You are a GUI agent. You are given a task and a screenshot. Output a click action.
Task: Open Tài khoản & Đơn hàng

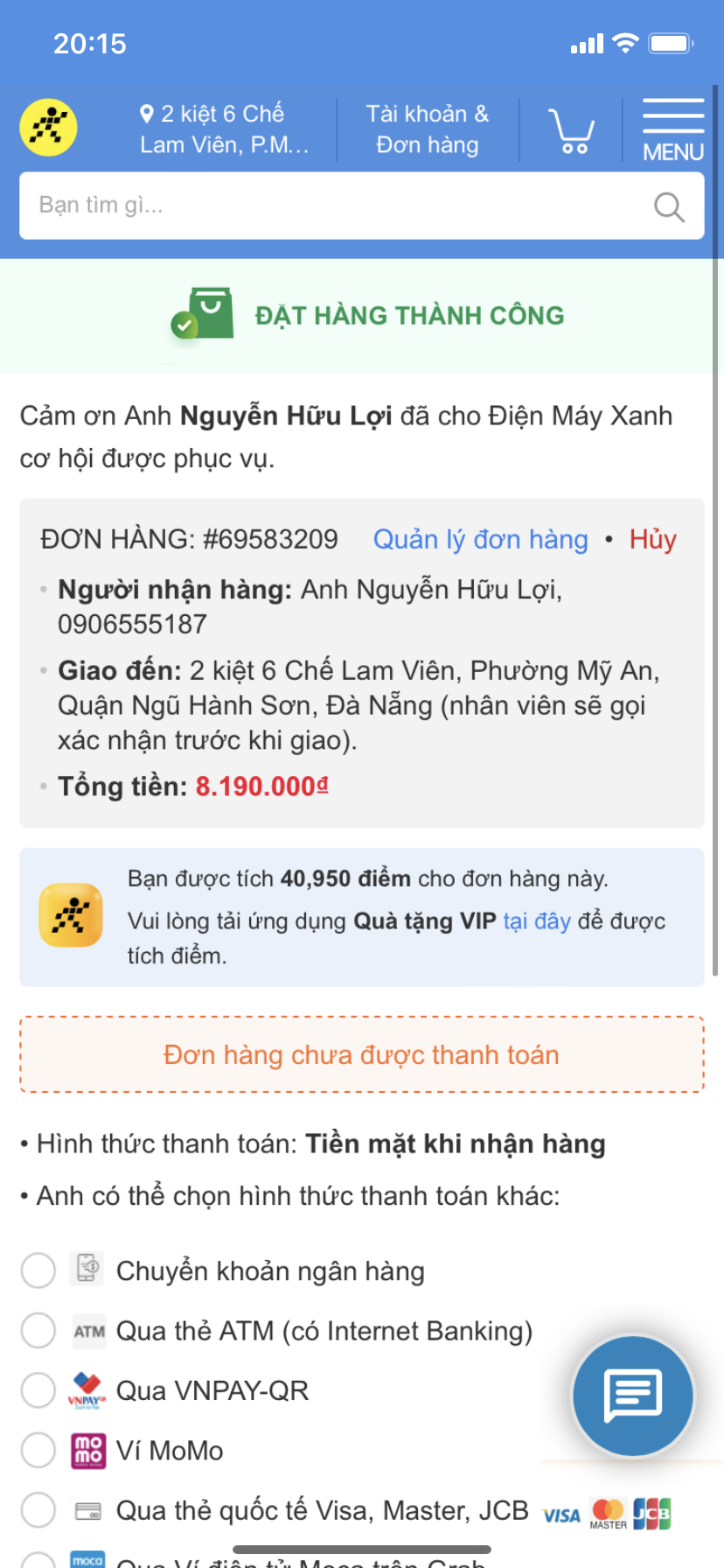(427, 129)
